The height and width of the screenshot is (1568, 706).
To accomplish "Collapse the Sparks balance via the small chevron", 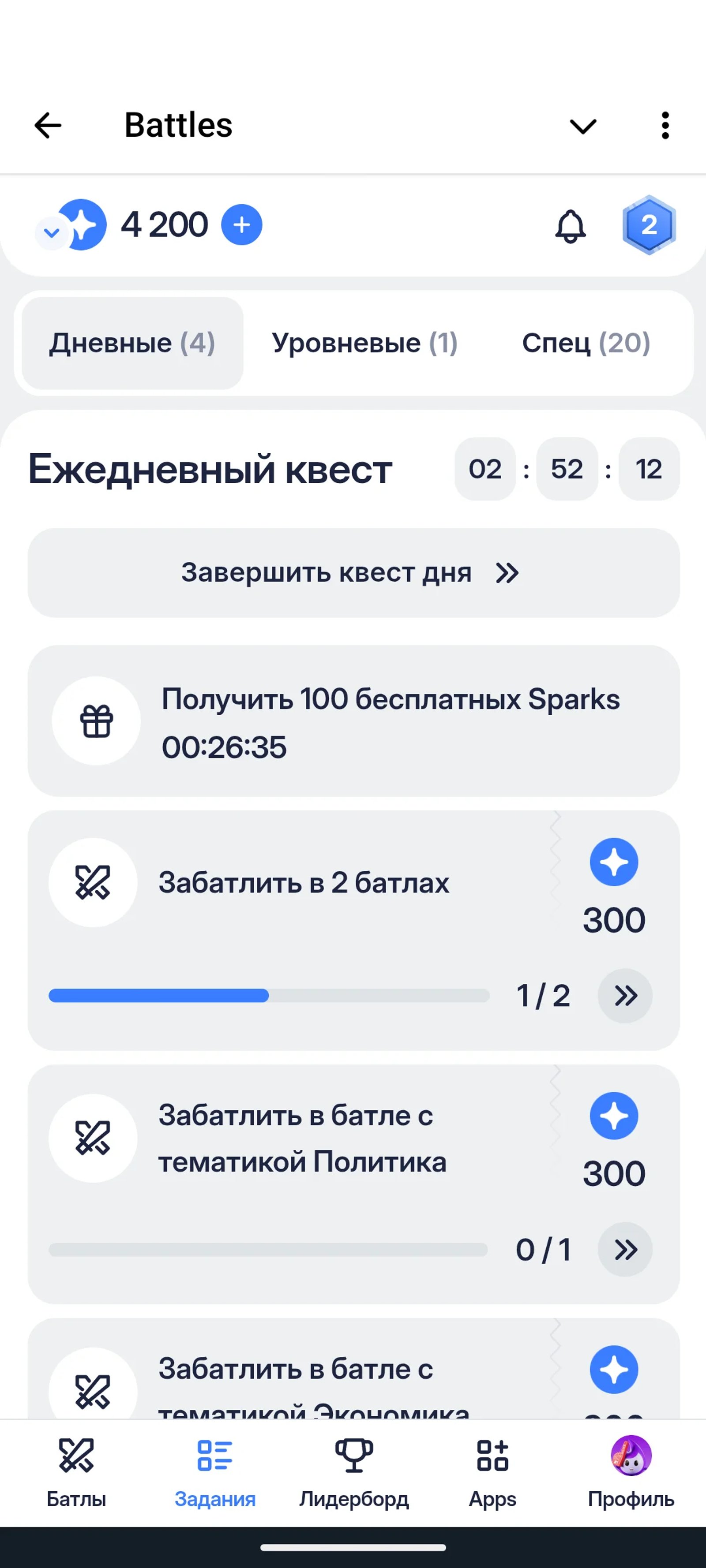I will pyautogui.click(x=51, y=232).
